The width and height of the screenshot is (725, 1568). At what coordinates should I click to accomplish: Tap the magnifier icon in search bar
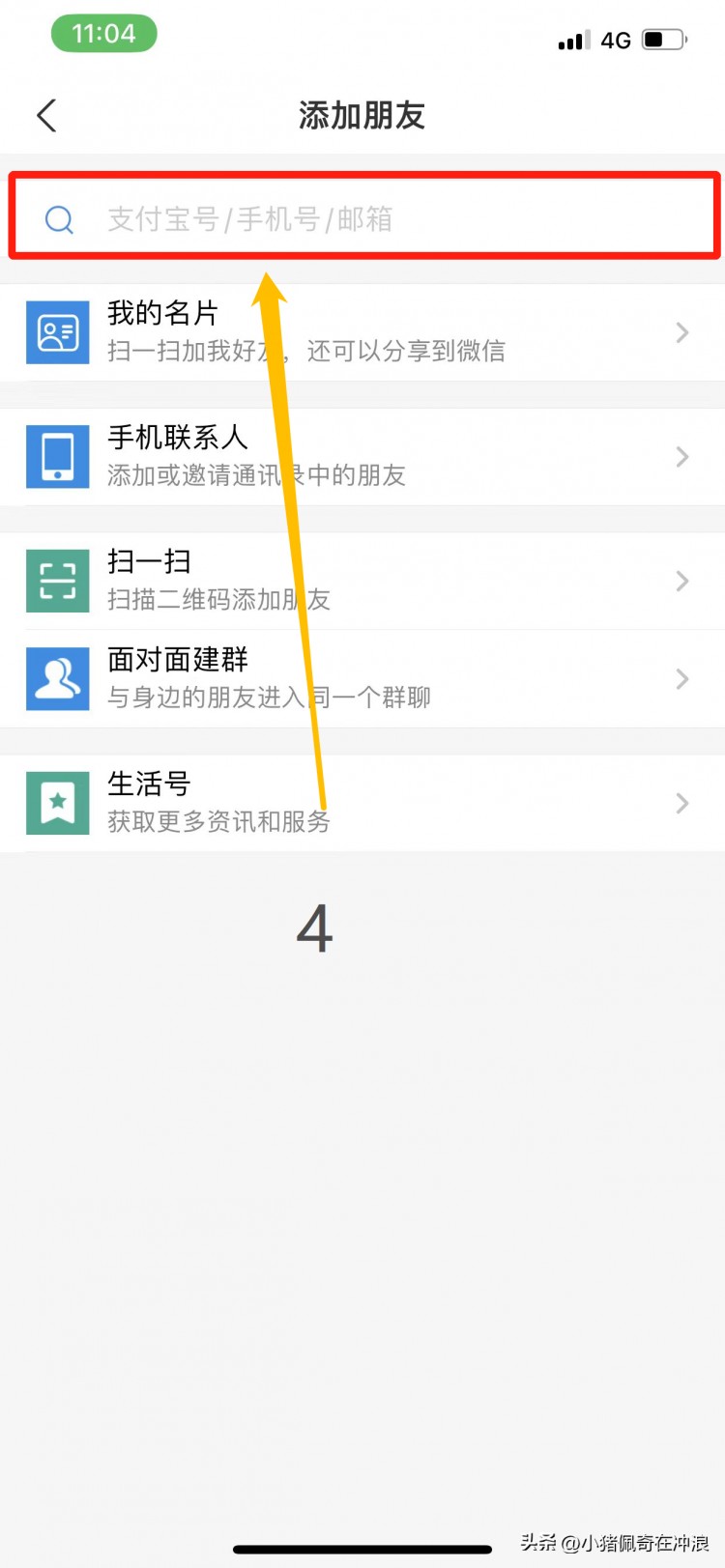tap(59, 219)
